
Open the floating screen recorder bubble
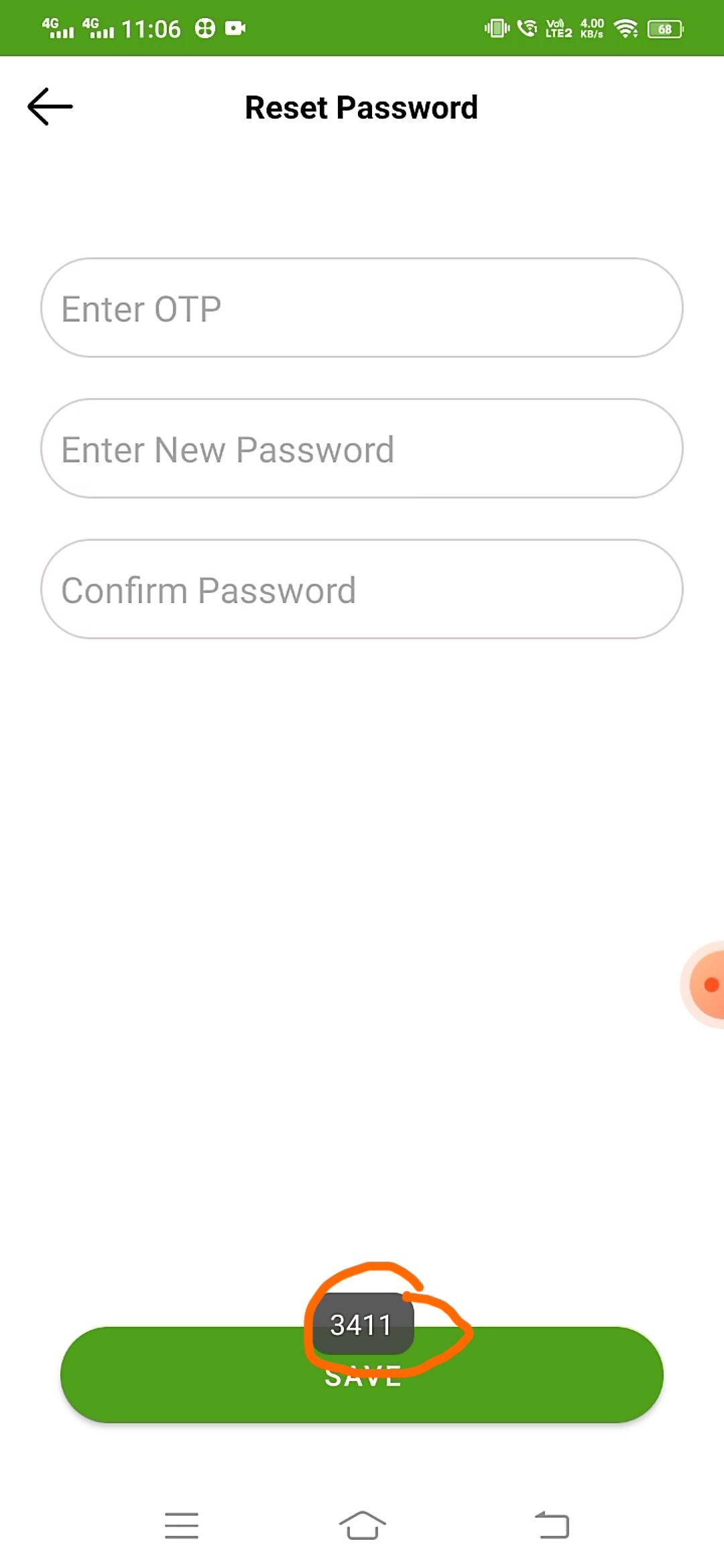point(707,984)
